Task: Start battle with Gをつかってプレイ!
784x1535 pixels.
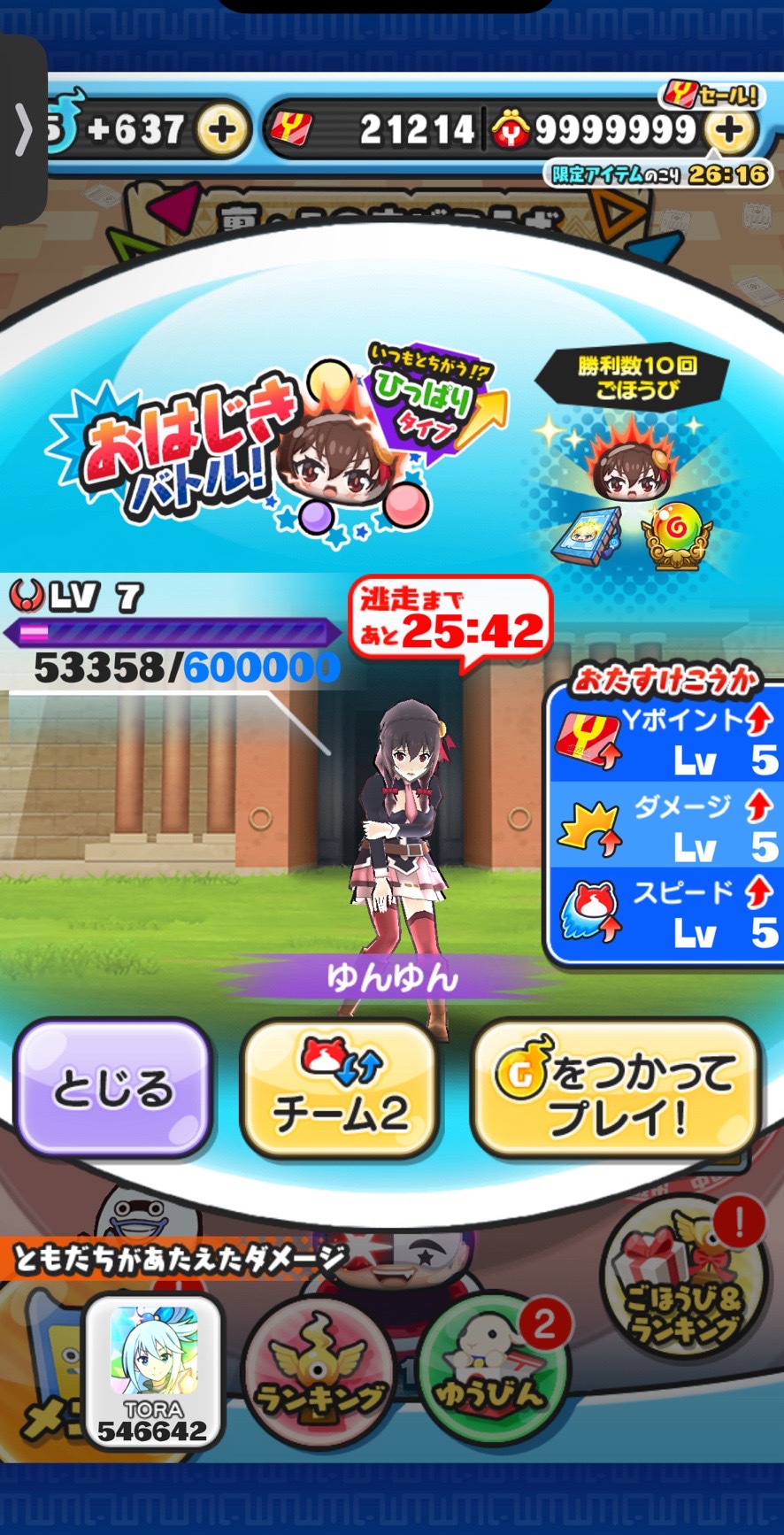Action: [617, 1090]
